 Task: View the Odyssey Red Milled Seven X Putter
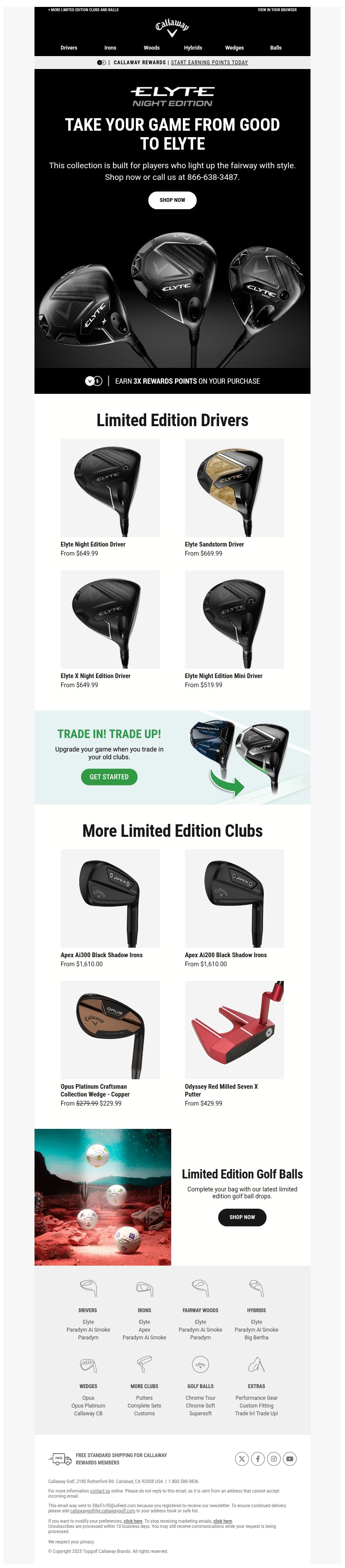[234, 1030]
